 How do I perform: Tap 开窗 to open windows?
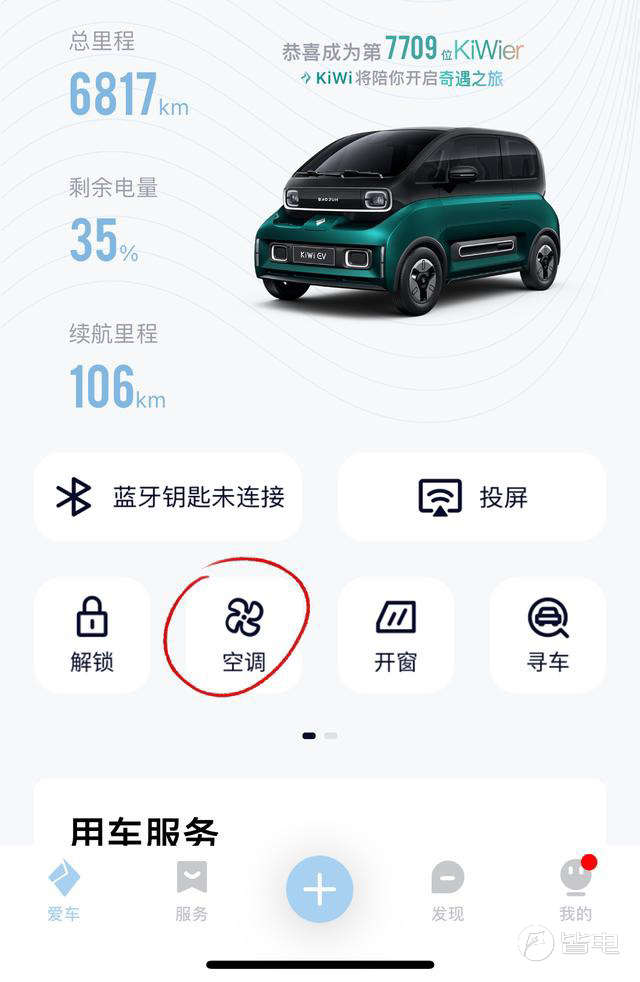click(395, 635)
